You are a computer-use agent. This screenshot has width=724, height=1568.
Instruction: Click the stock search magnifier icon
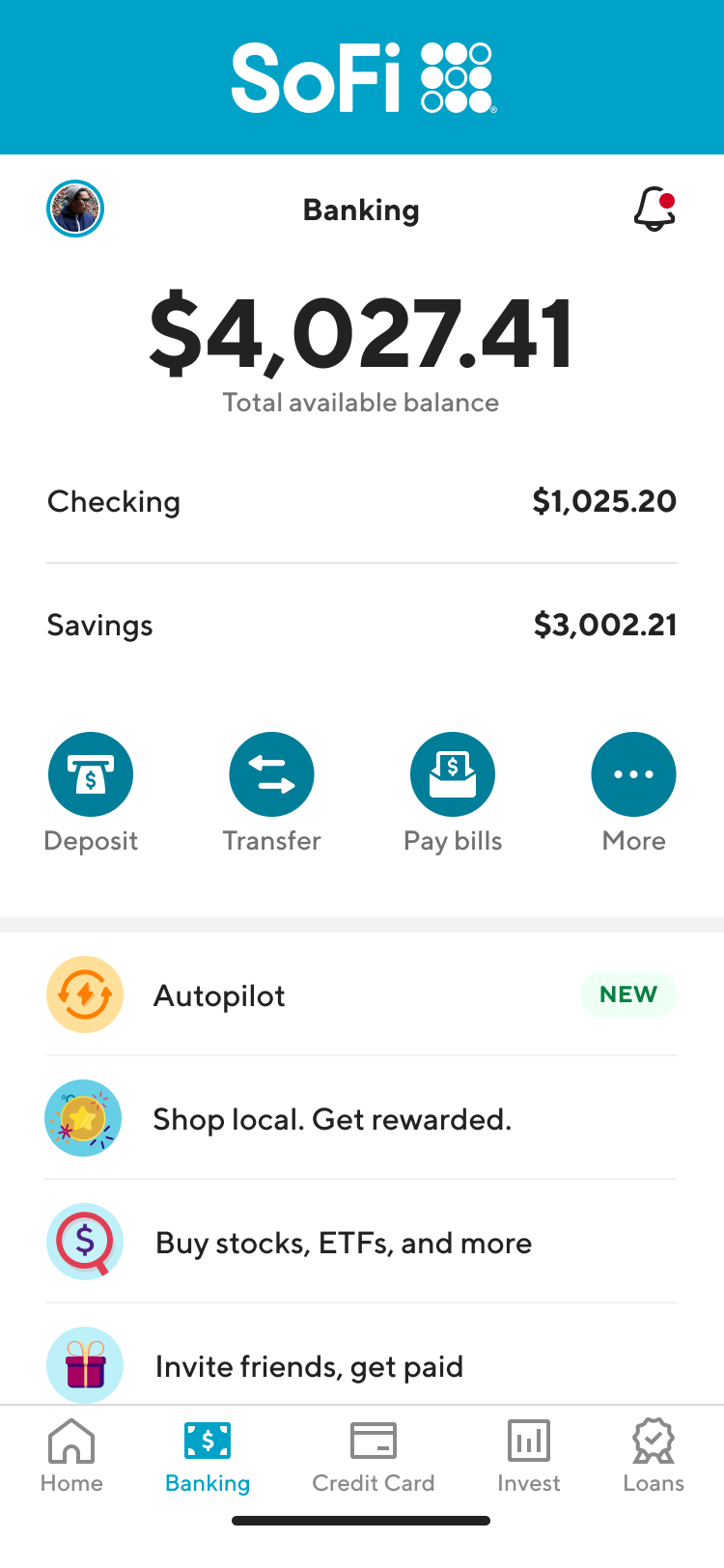tap(85, 1243)
